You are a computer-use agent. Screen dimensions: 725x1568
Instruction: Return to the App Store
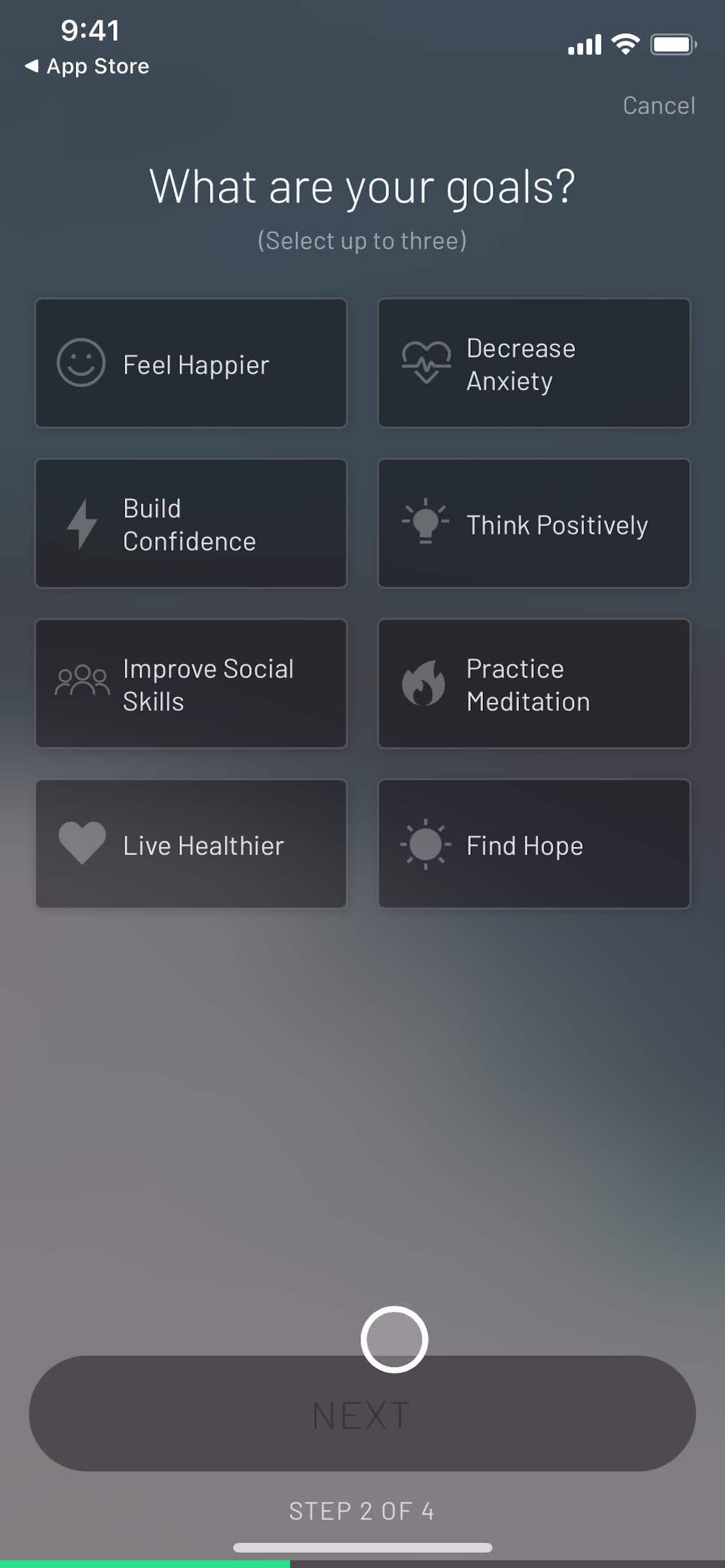(x=88, y=66)
